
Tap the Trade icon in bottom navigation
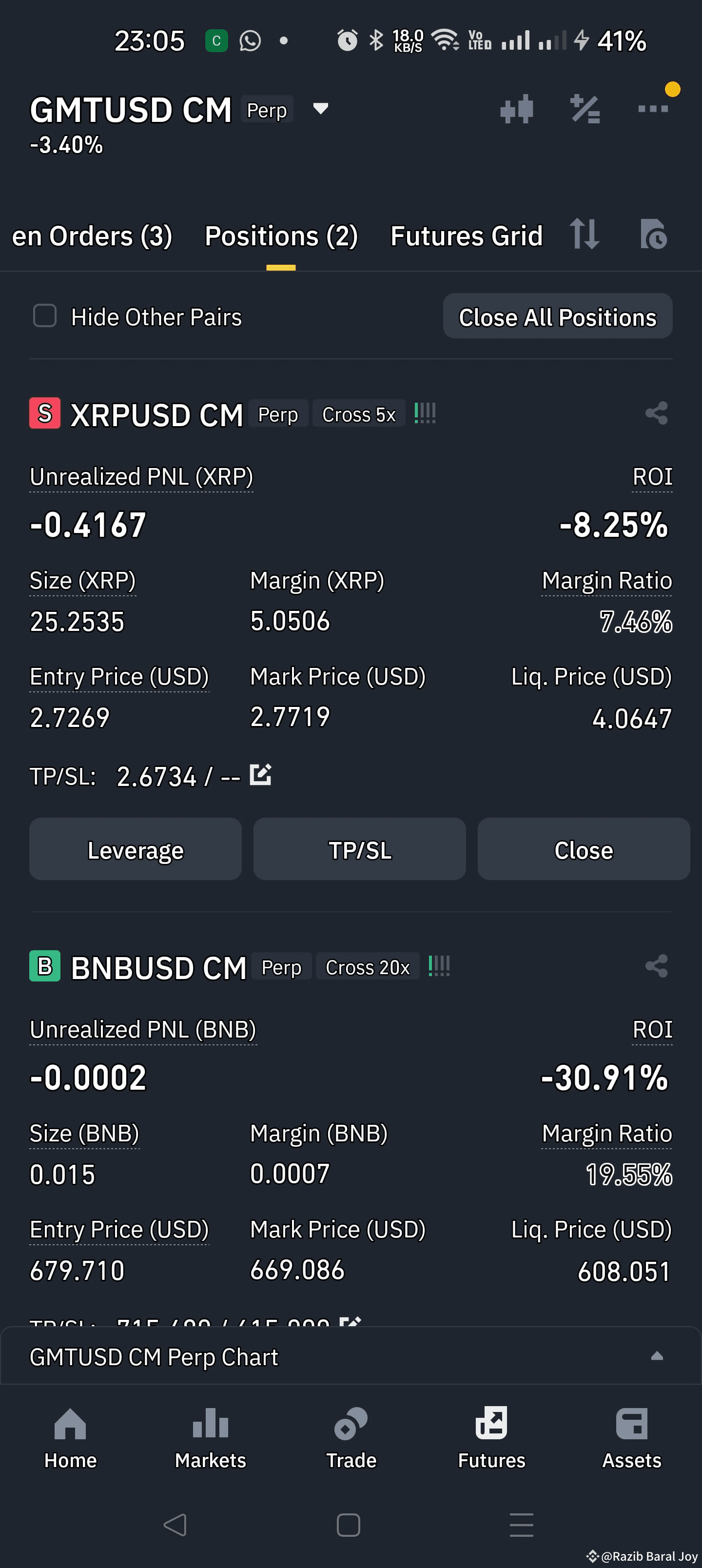tap(351, 1424)
